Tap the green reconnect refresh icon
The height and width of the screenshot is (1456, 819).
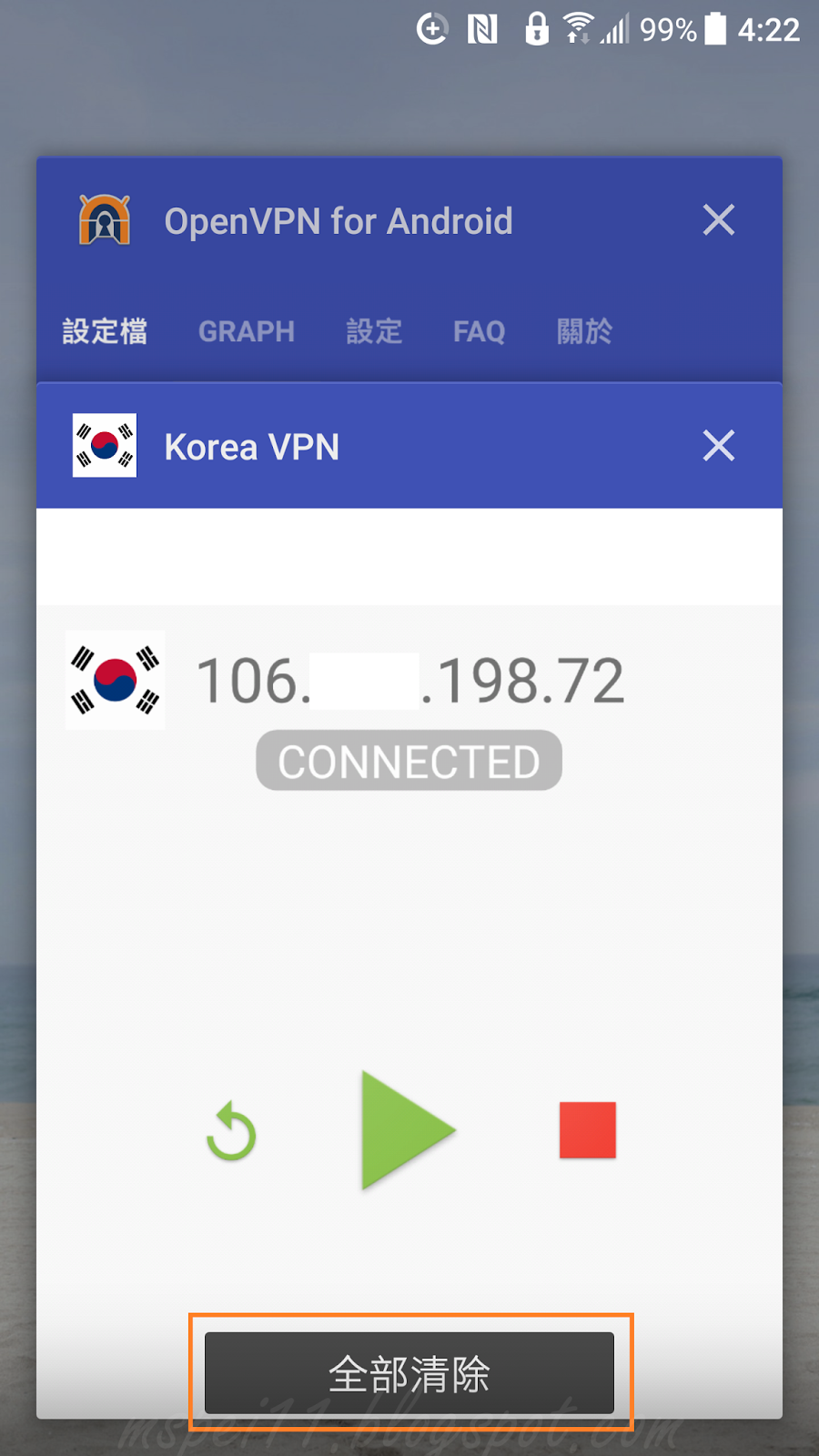[231, 1132]
